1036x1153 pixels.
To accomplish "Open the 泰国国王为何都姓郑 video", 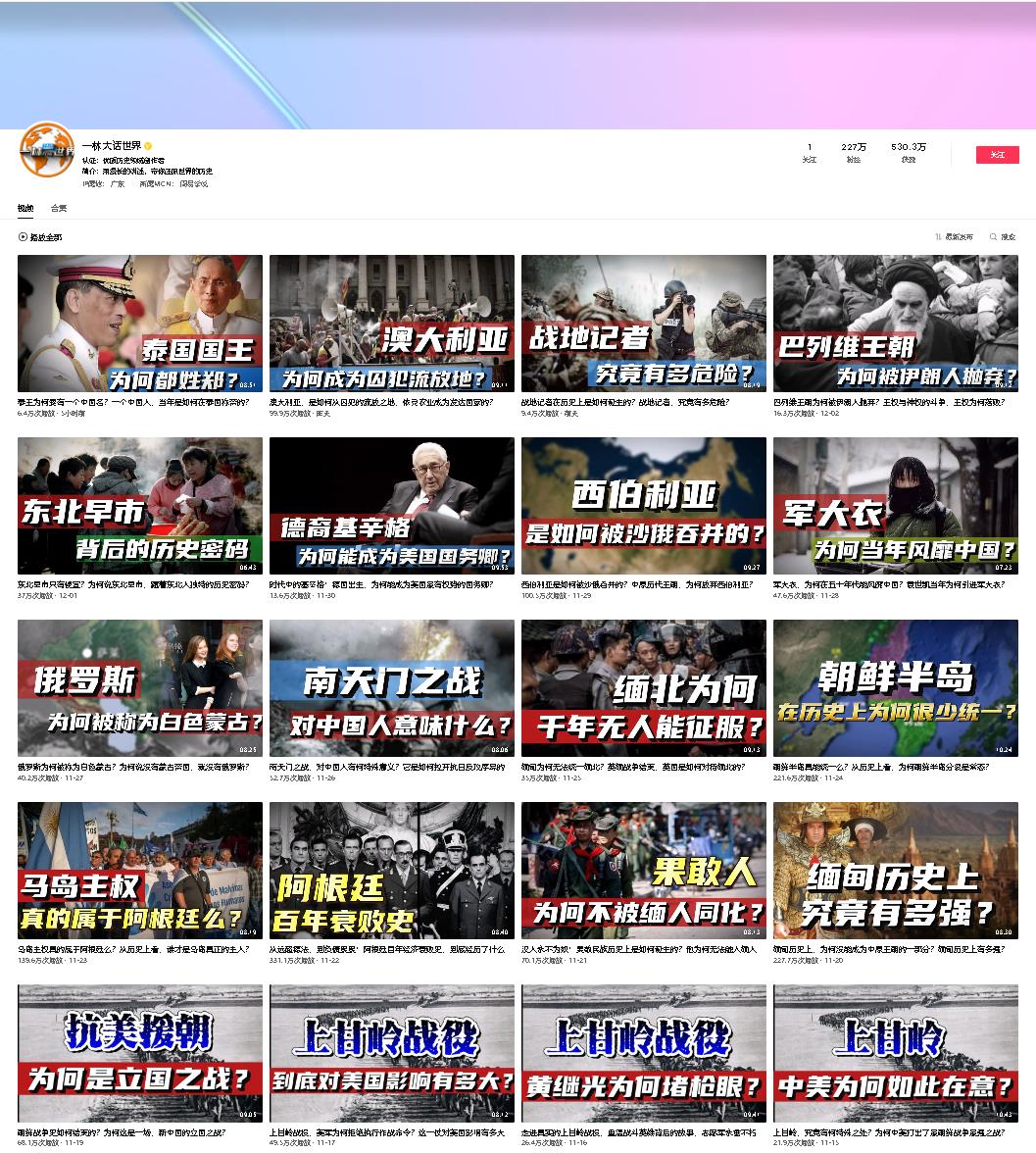I will coord(140,324).
